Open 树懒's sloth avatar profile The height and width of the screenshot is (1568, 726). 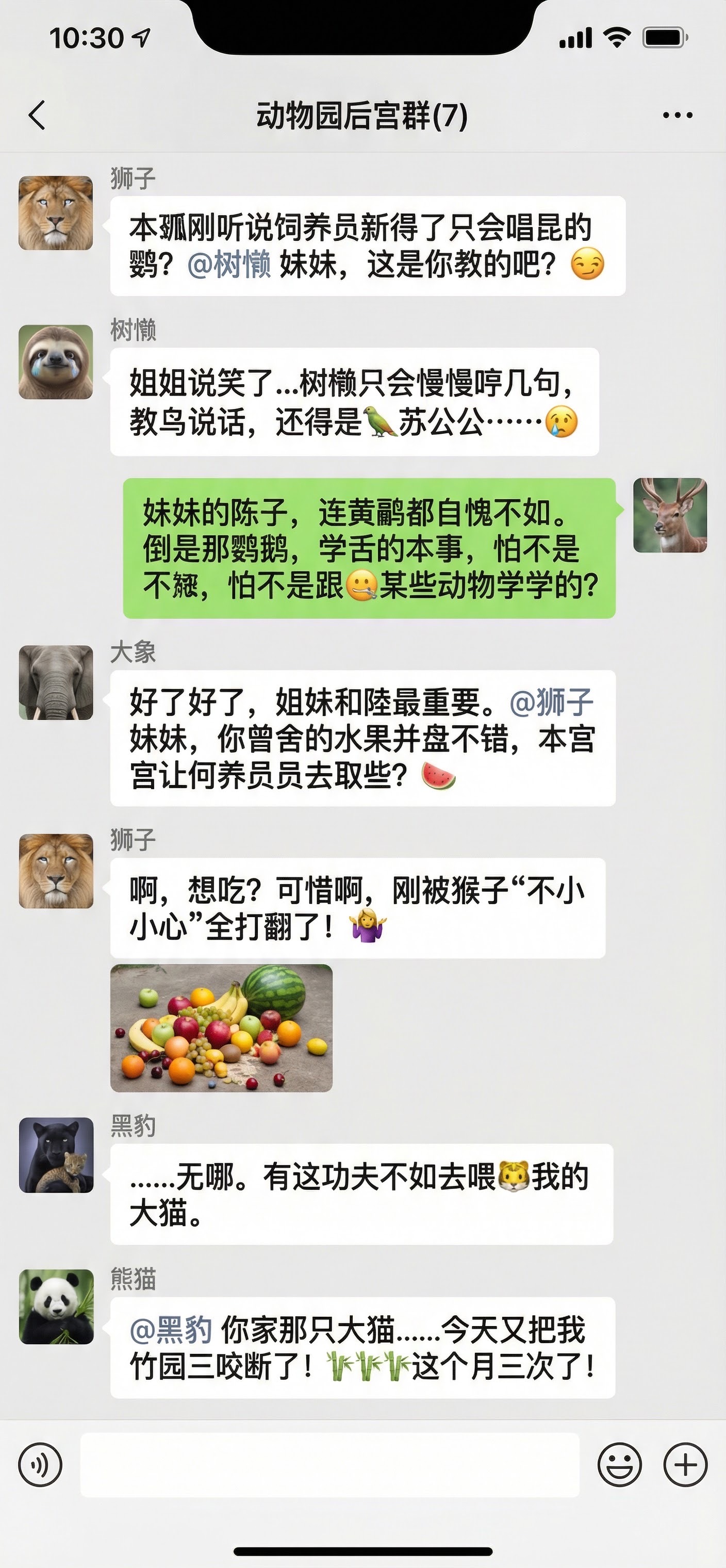pyautogui.click(x=56, y=362)
